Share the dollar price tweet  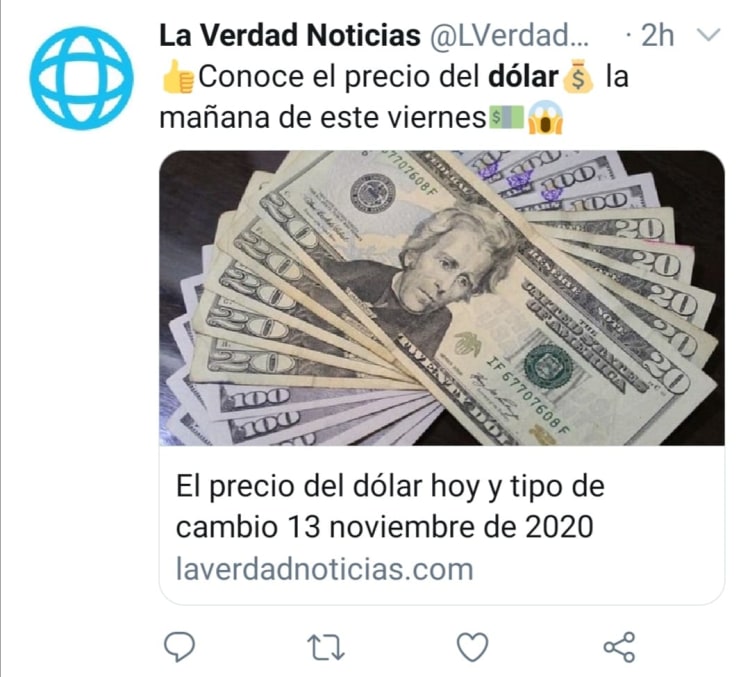(x=620, y=648)
